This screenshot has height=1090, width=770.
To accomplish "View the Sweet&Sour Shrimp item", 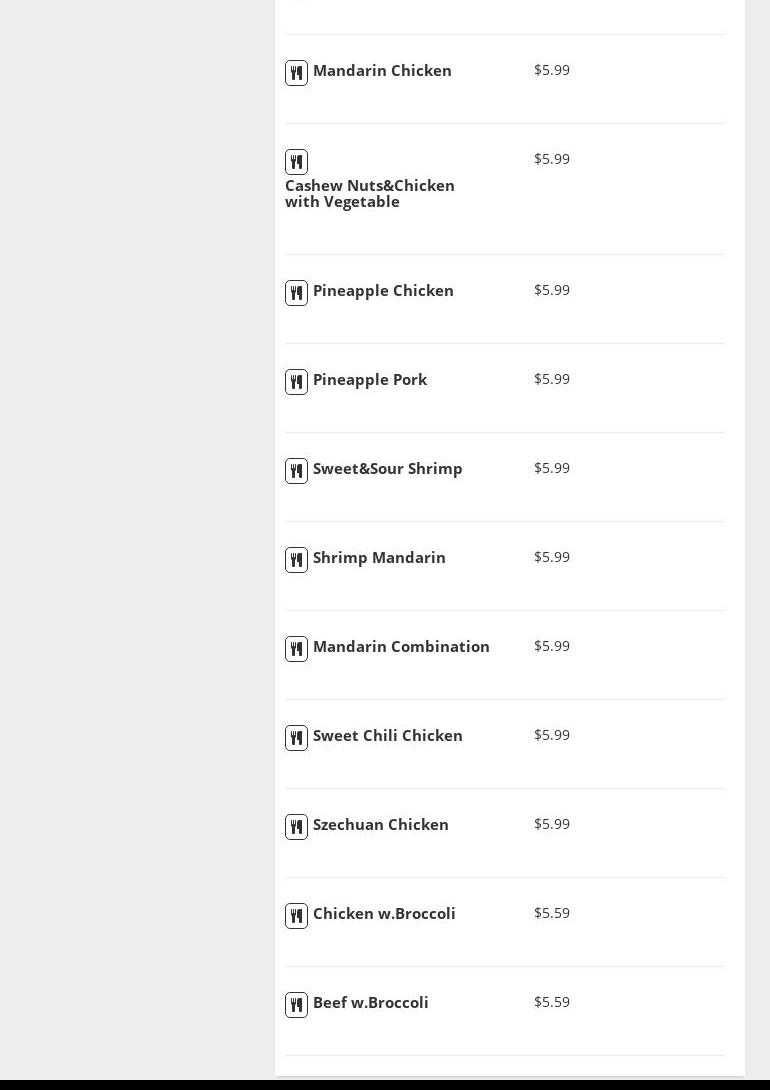I will tap(387, 469).
